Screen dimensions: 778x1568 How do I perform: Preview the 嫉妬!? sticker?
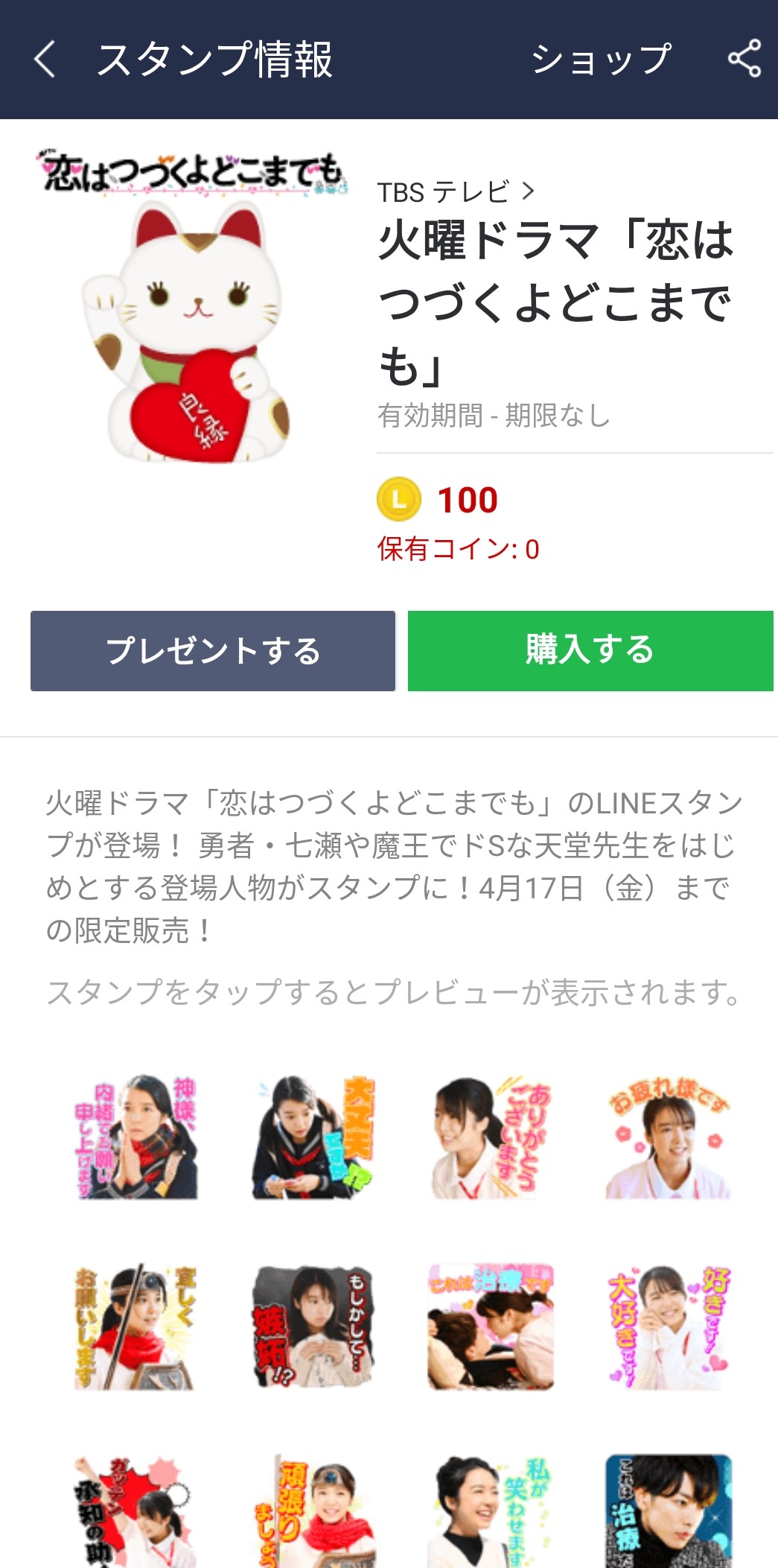click(313, 1327)
